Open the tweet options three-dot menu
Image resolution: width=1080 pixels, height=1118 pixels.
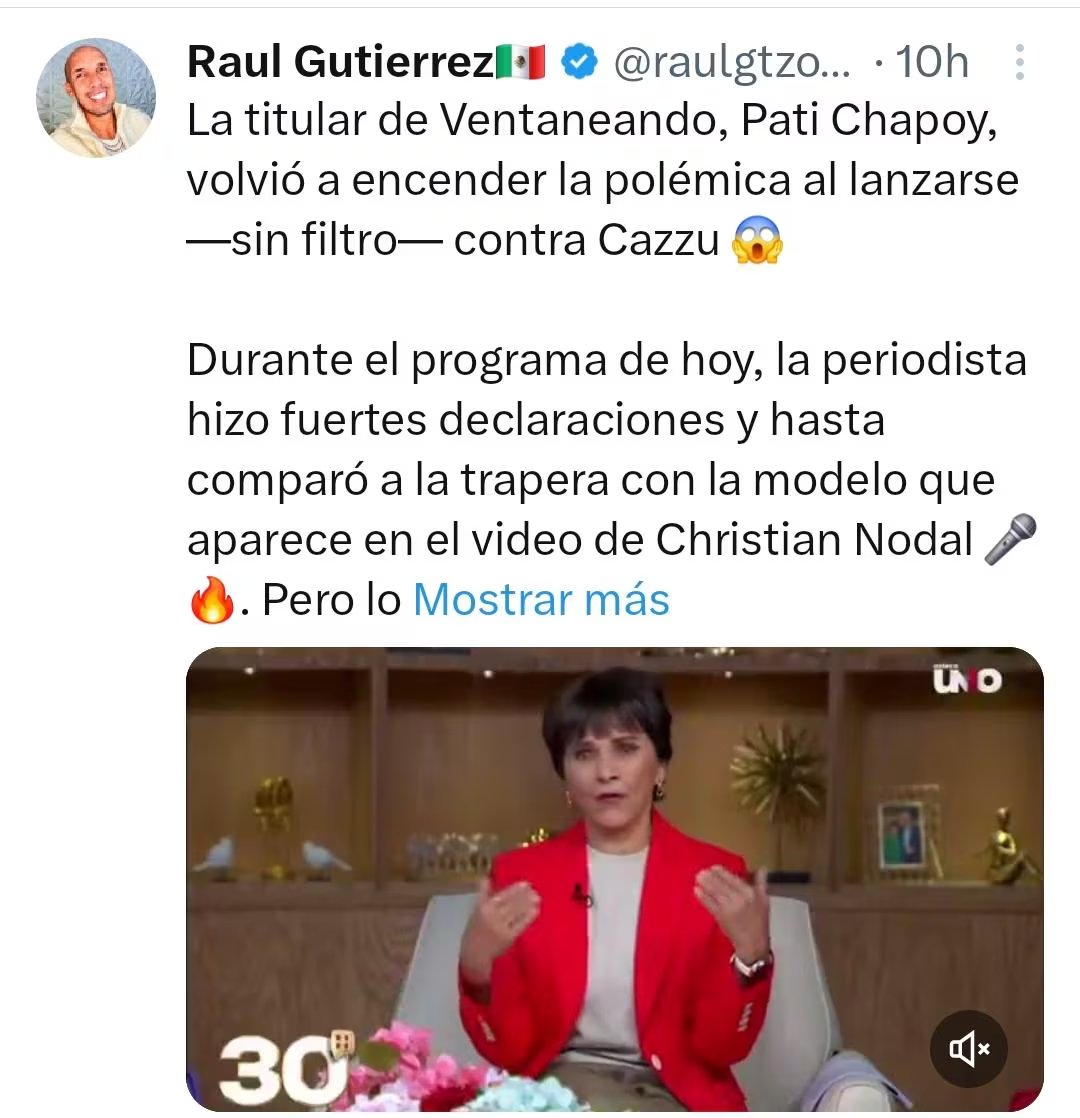[1021, 62]
